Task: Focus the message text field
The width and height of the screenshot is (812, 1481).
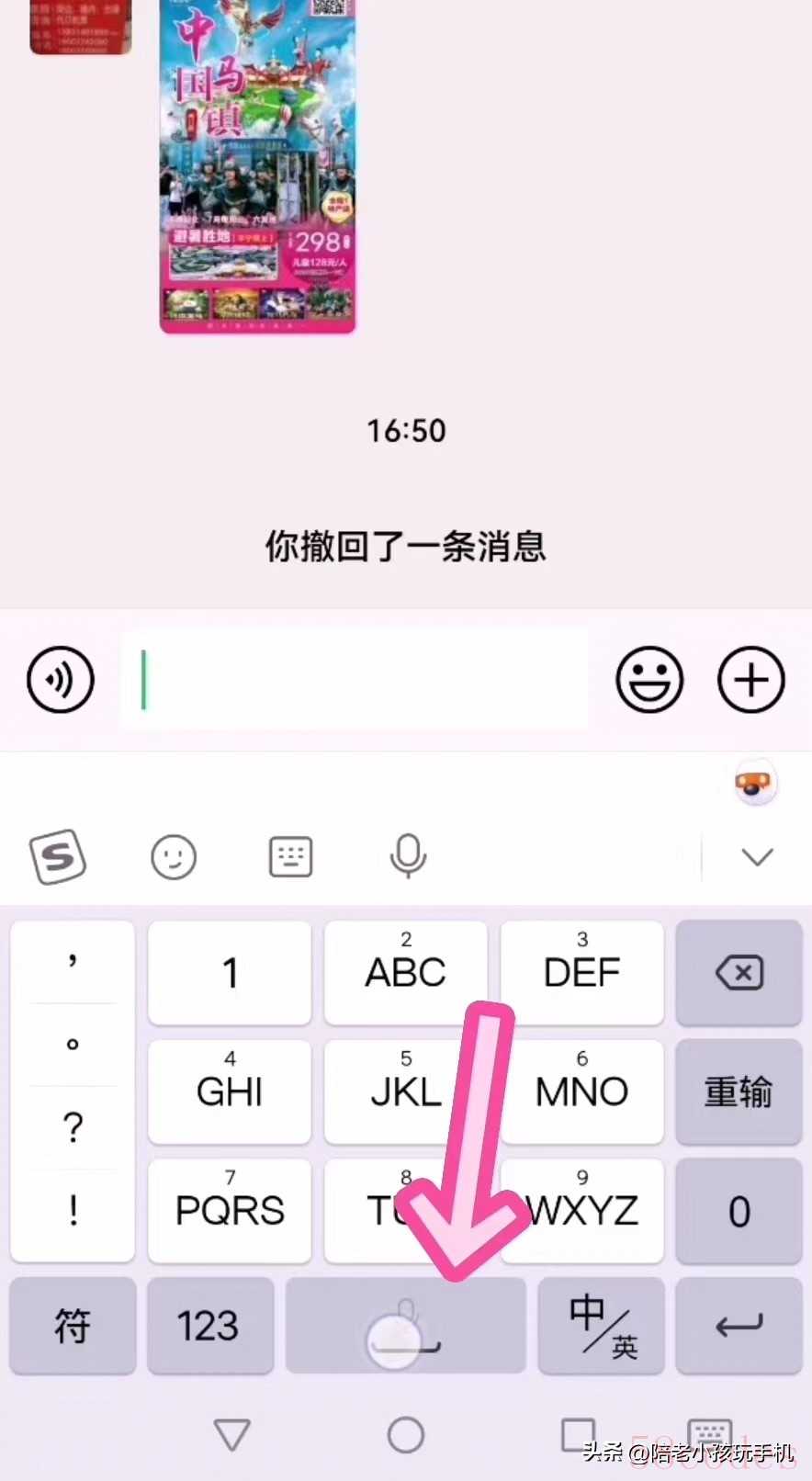Action: point(354,680)
